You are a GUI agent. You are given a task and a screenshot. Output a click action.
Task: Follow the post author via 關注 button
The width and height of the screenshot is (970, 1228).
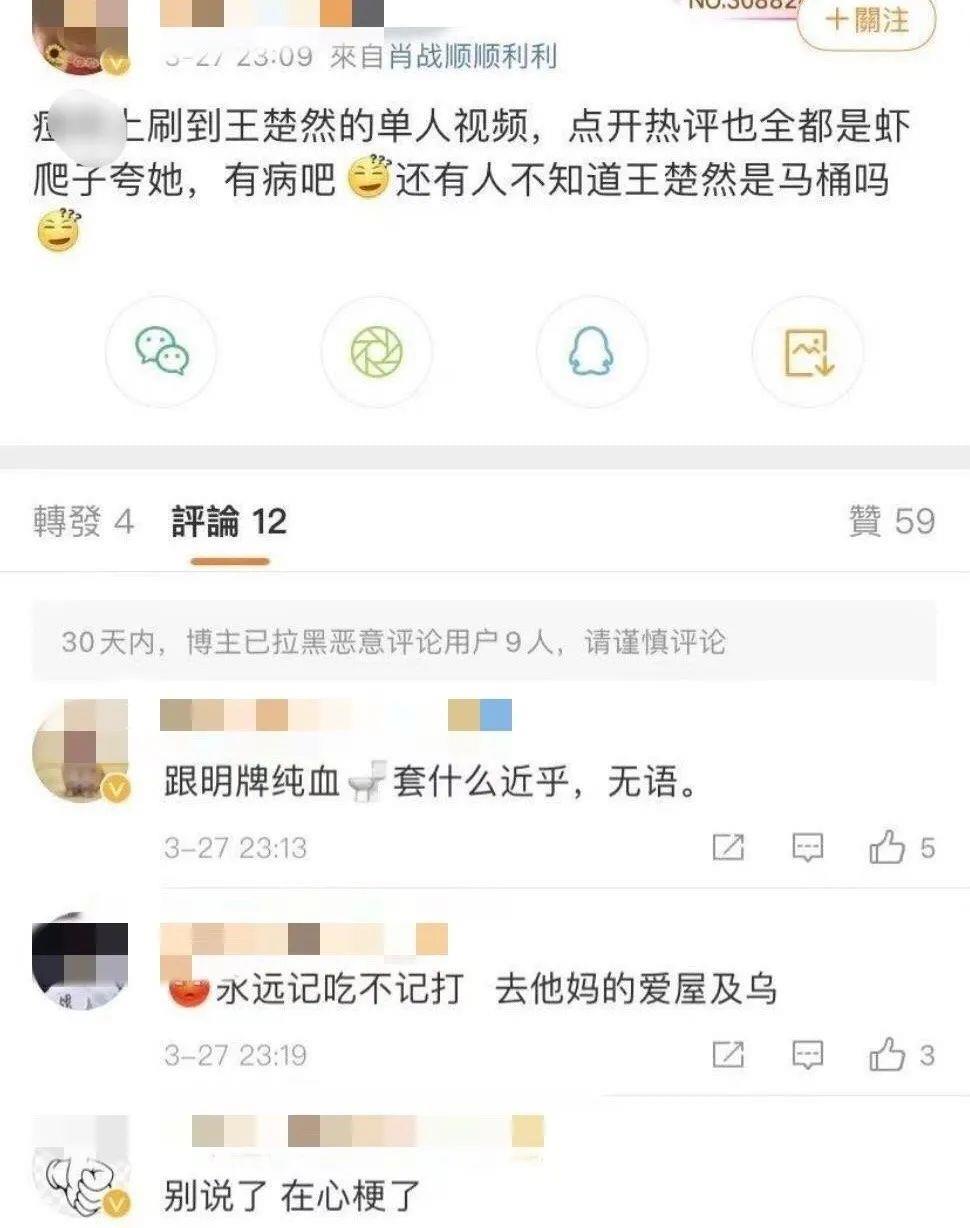click(866, 20)
